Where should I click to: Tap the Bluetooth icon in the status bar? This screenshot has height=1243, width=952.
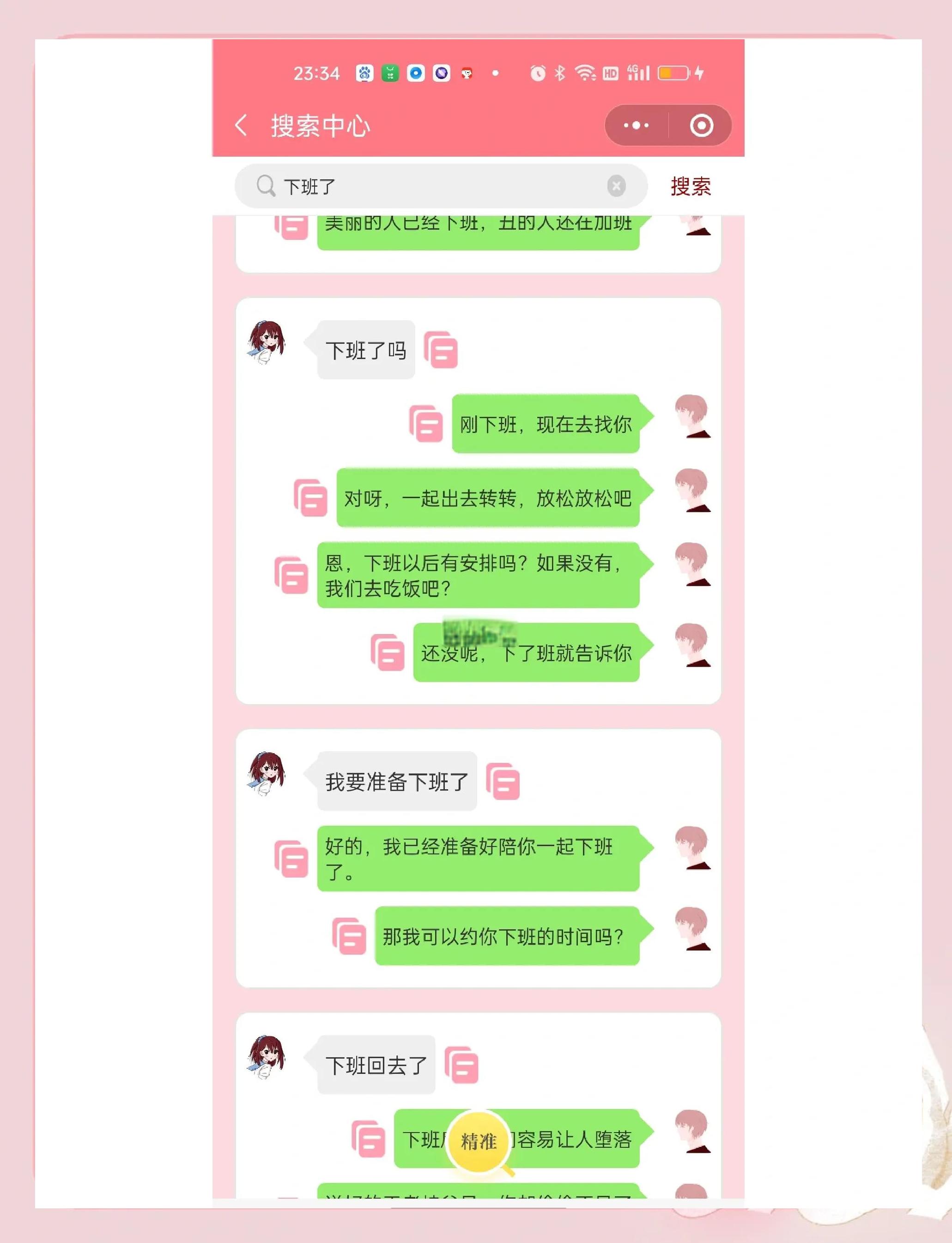559,73
